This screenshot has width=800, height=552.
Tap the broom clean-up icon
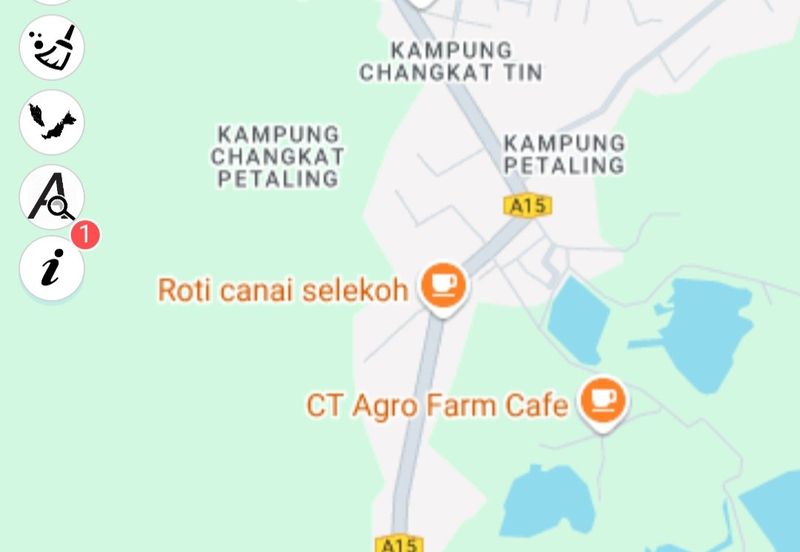[x=52, y=47]
